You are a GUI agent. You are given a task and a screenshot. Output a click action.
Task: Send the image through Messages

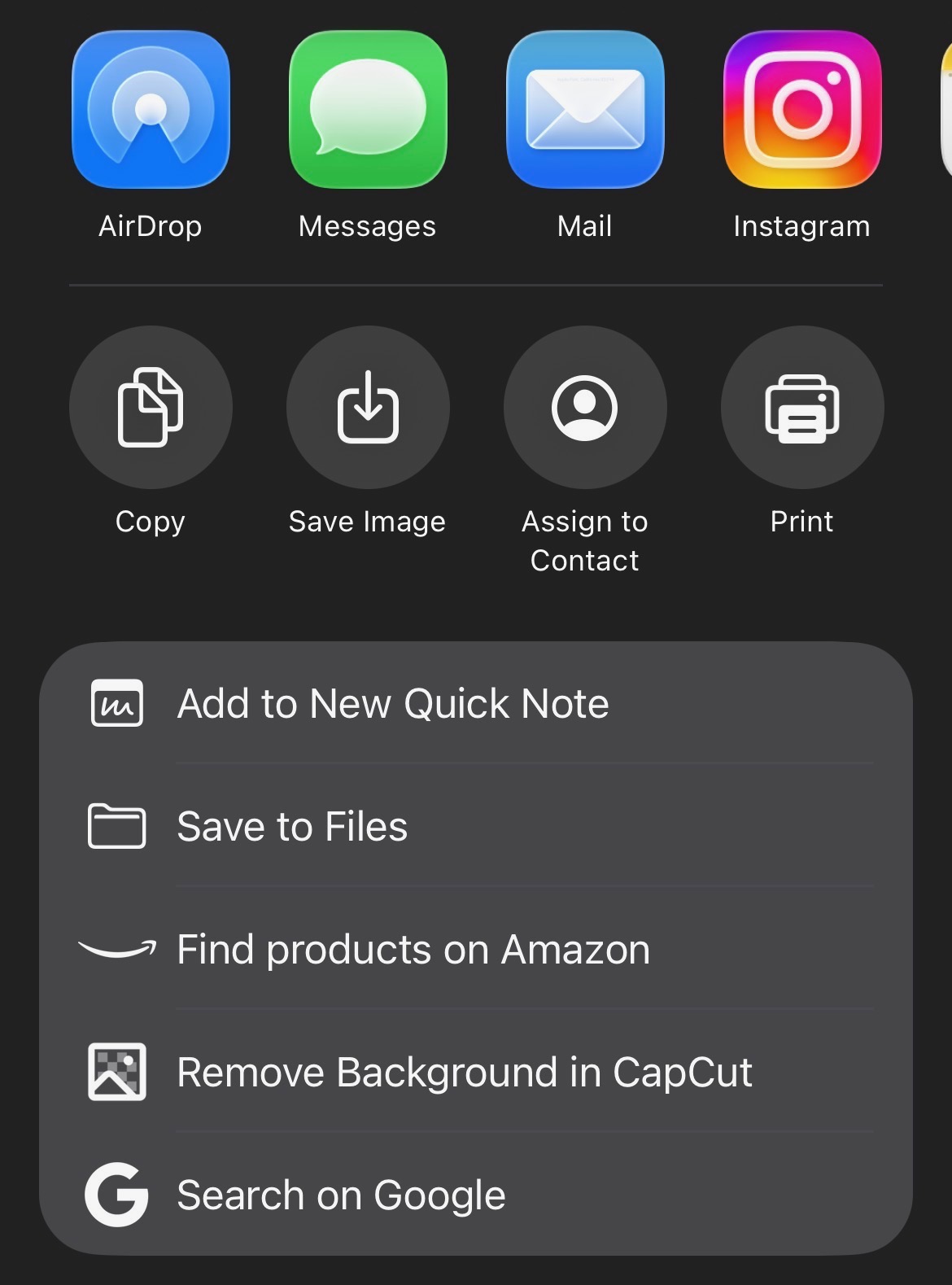point(368,110)
